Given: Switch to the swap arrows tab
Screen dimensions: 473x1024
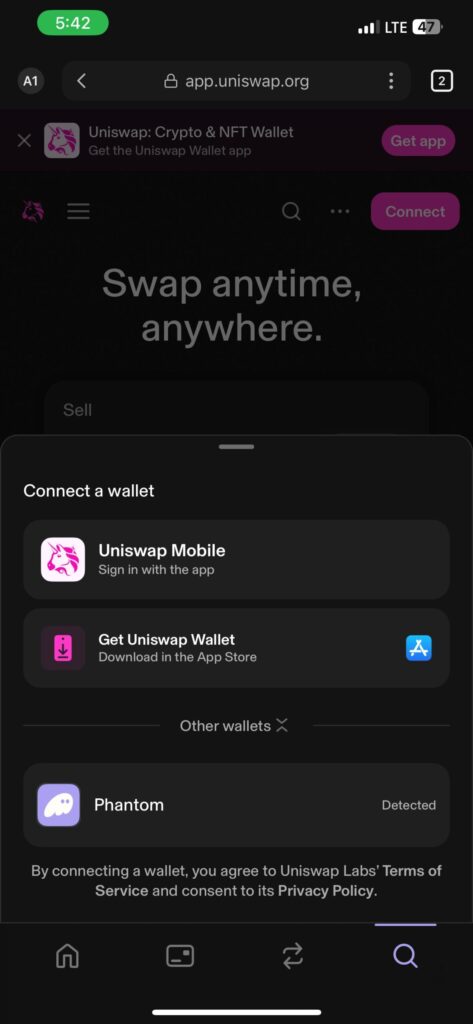Looking at the screenshot, I should 293,957.
